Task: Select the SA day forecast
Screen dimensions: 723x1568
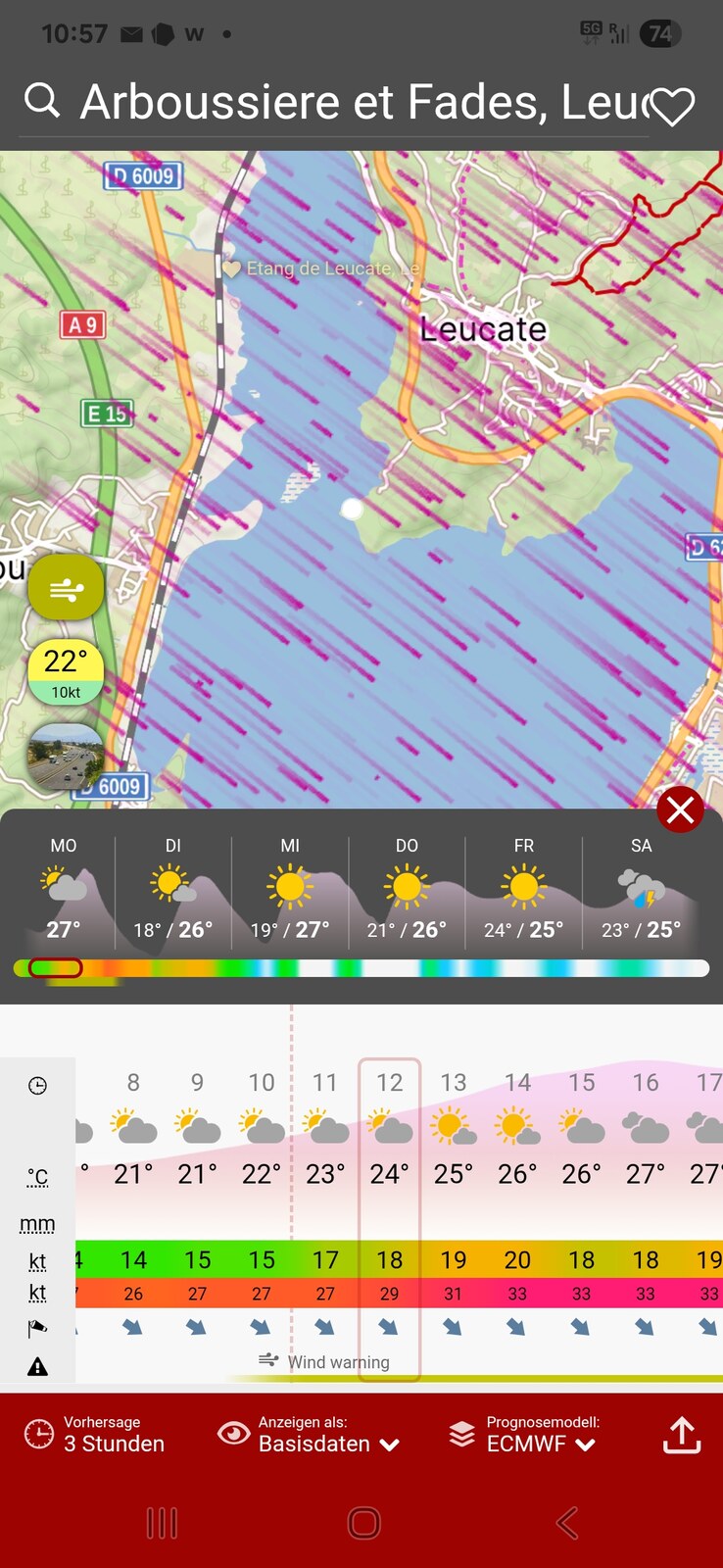Action: (x=642, y=890)
